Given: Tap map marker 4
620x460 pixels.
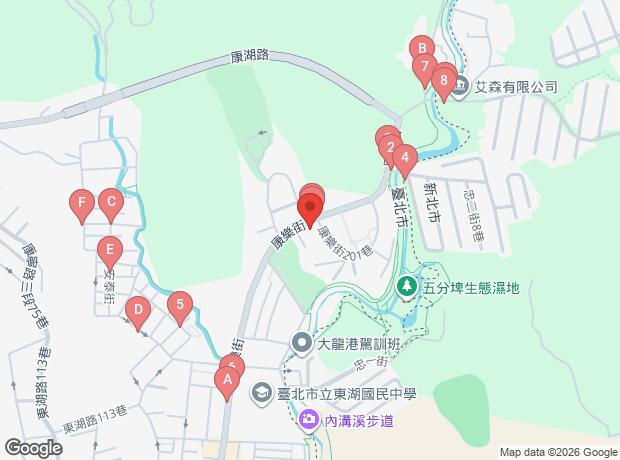Looking at the screenshot, I should coord(404,157).
